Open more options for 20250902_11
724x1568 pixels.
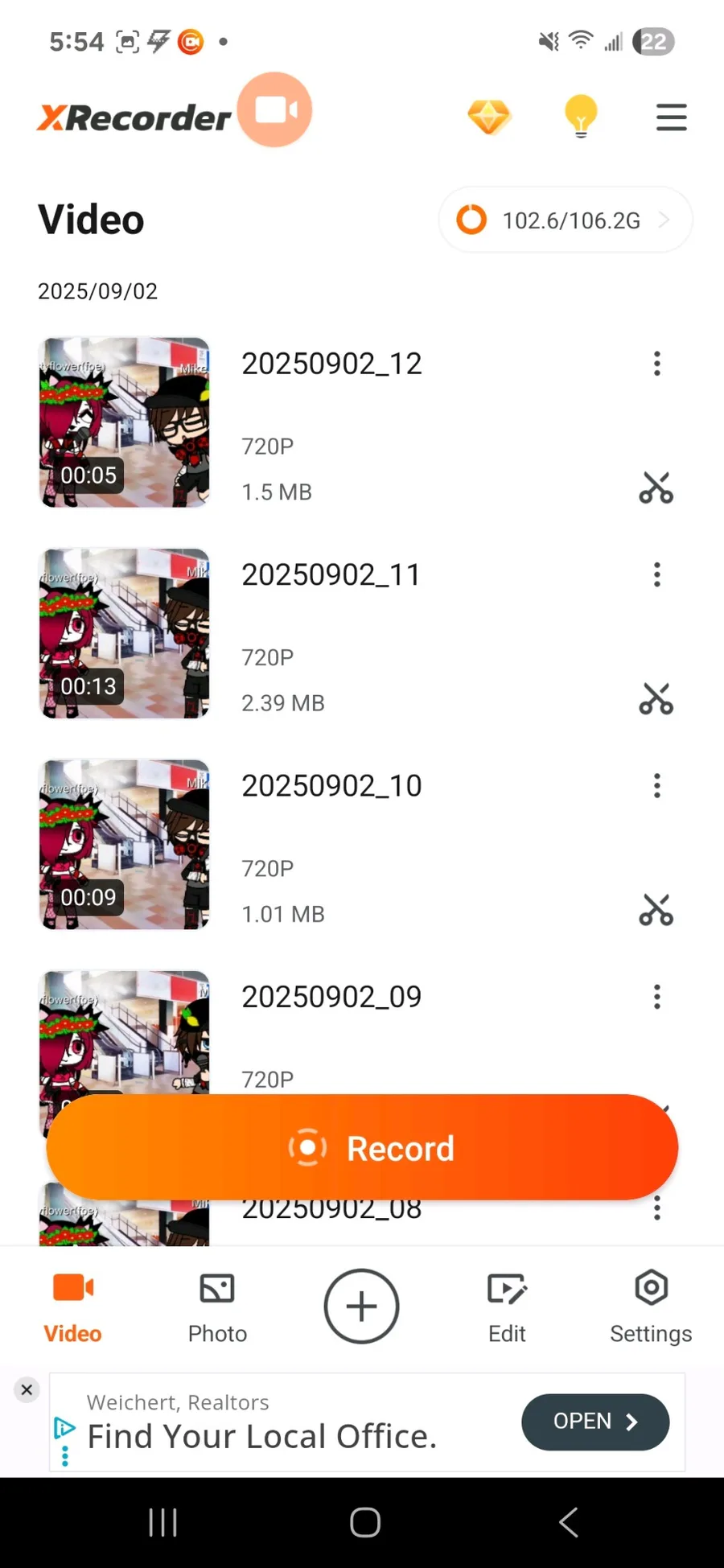click(657, 574)
